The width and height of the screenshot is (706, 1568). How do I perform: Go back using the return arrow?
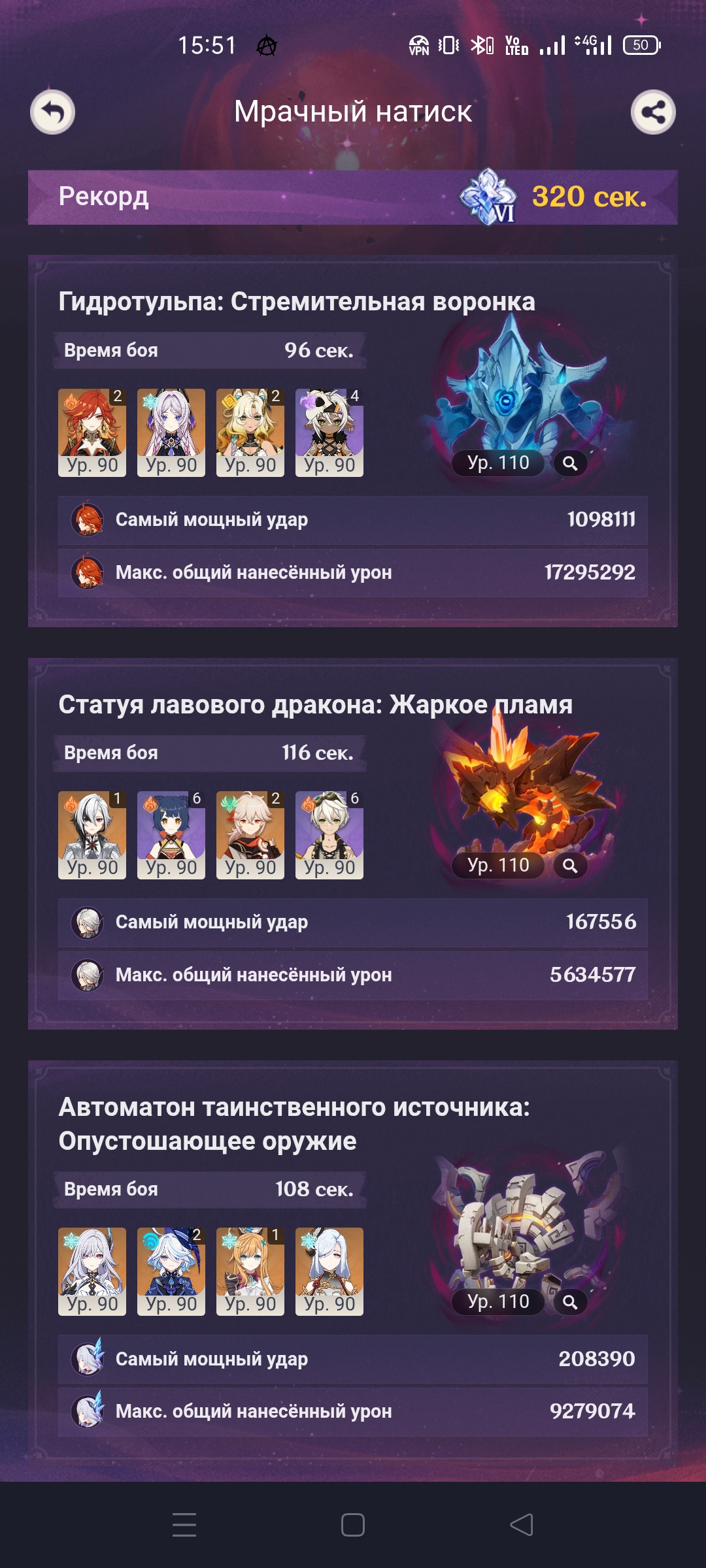point(53,112)
